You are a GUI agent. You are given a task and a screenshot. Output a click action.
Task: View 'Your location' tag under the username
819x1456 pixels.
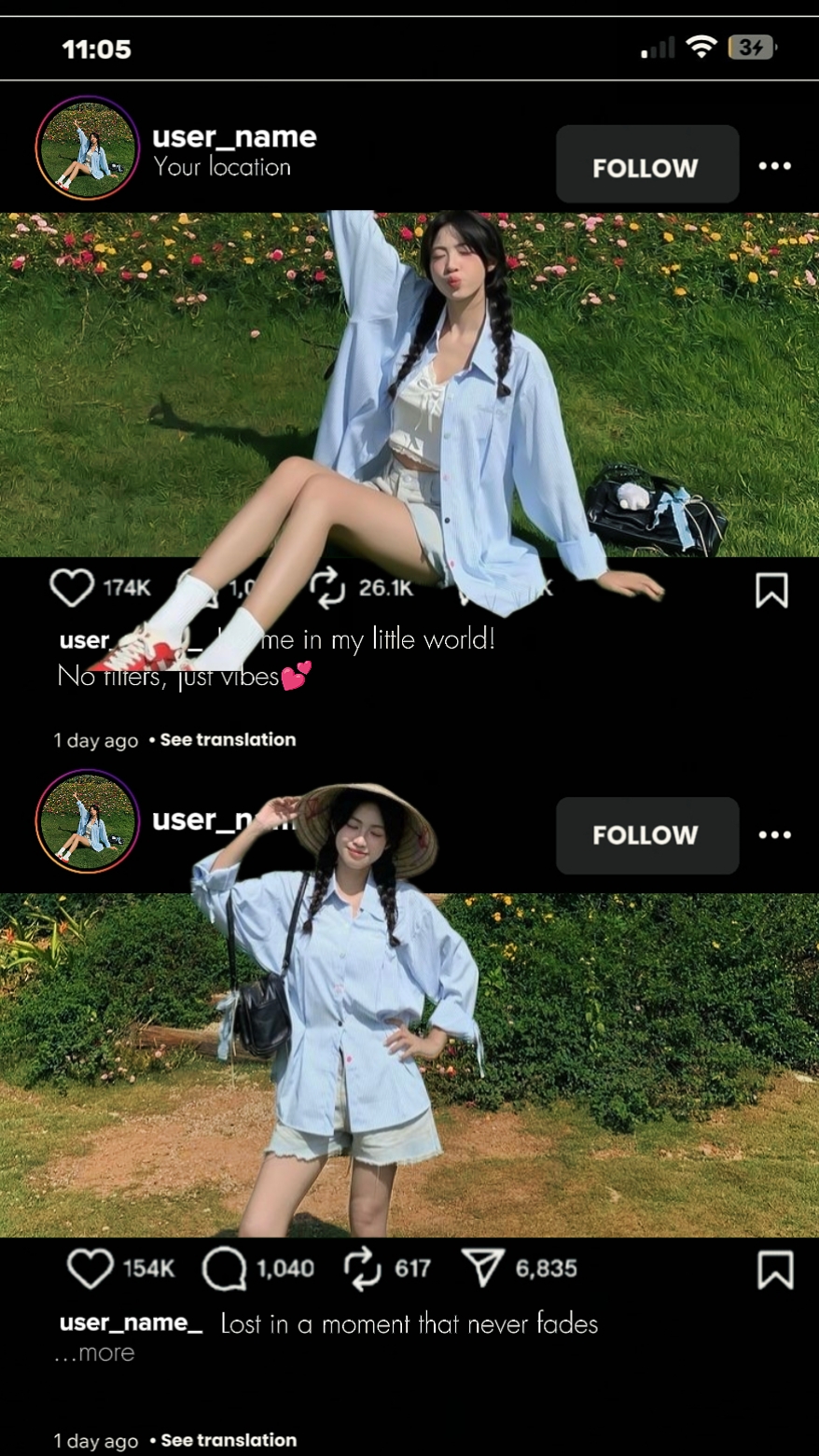(221, 168)
